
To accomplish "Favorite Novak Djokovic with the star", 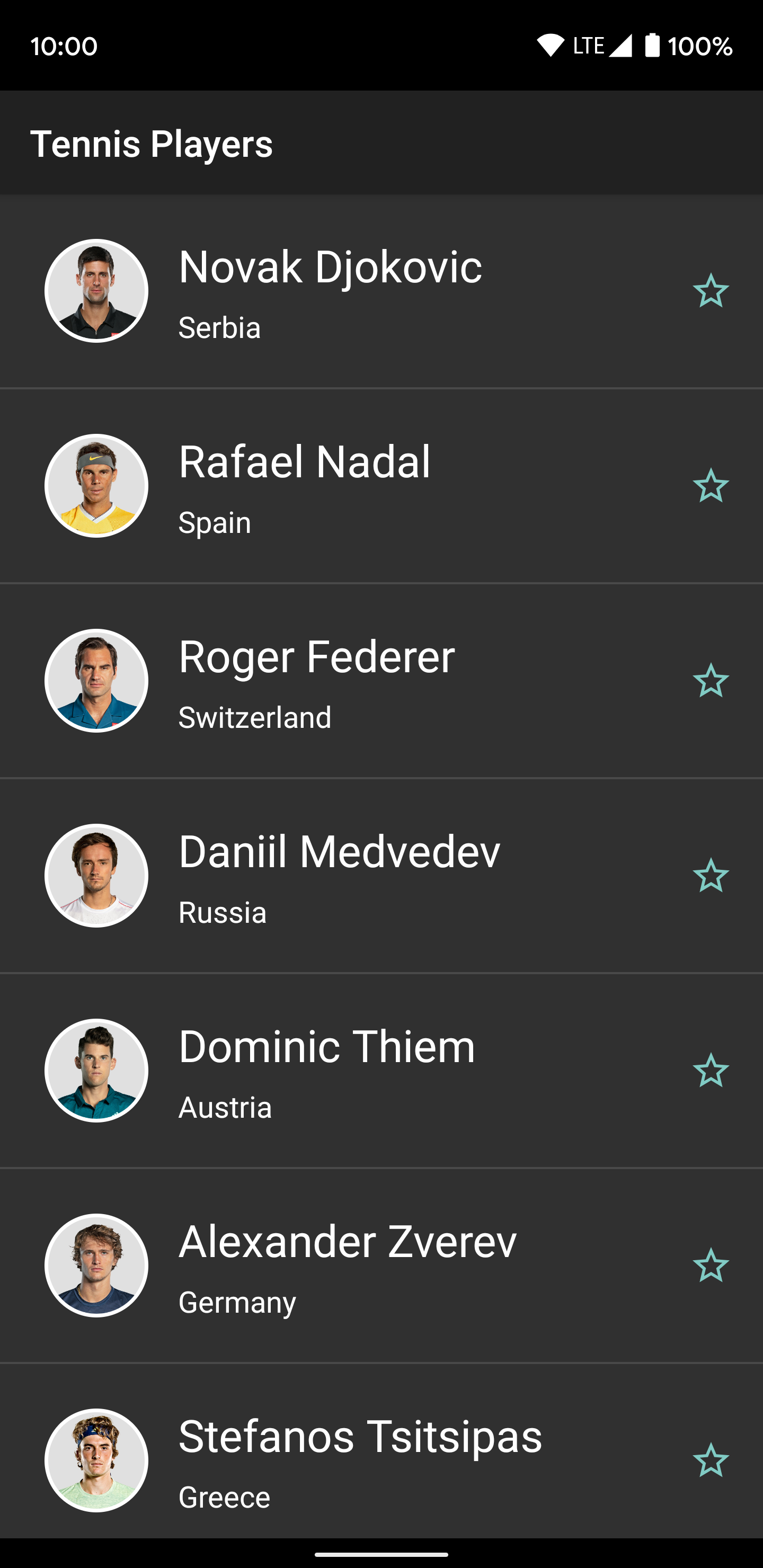I will tap(711, 291).
